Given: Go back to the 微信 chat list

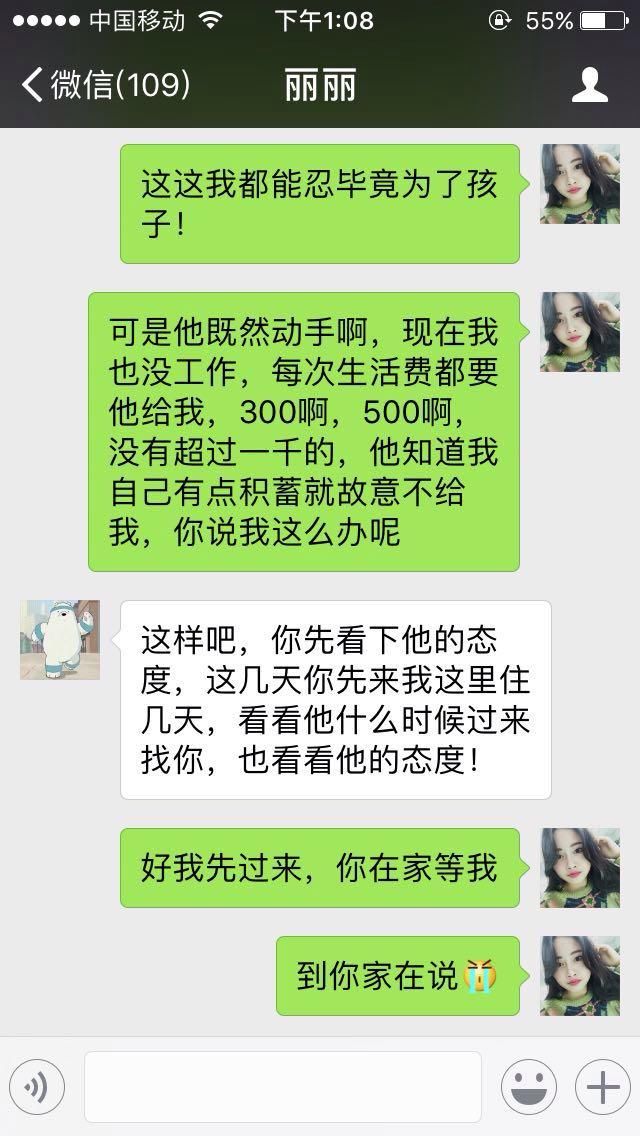Looking at the screenshot, I should 104,86.
